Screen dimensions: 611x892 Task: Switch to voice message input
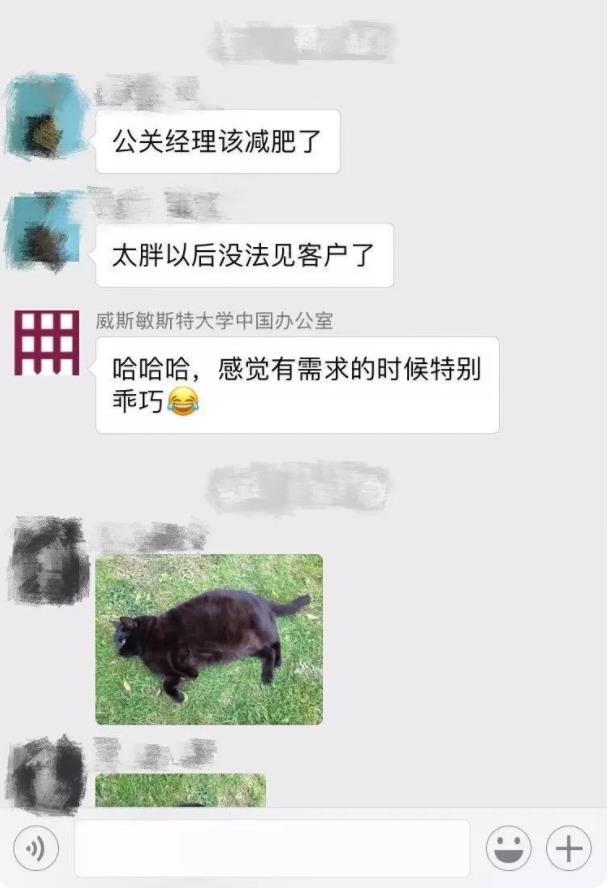pyautogui.click(x=36, y=850)
